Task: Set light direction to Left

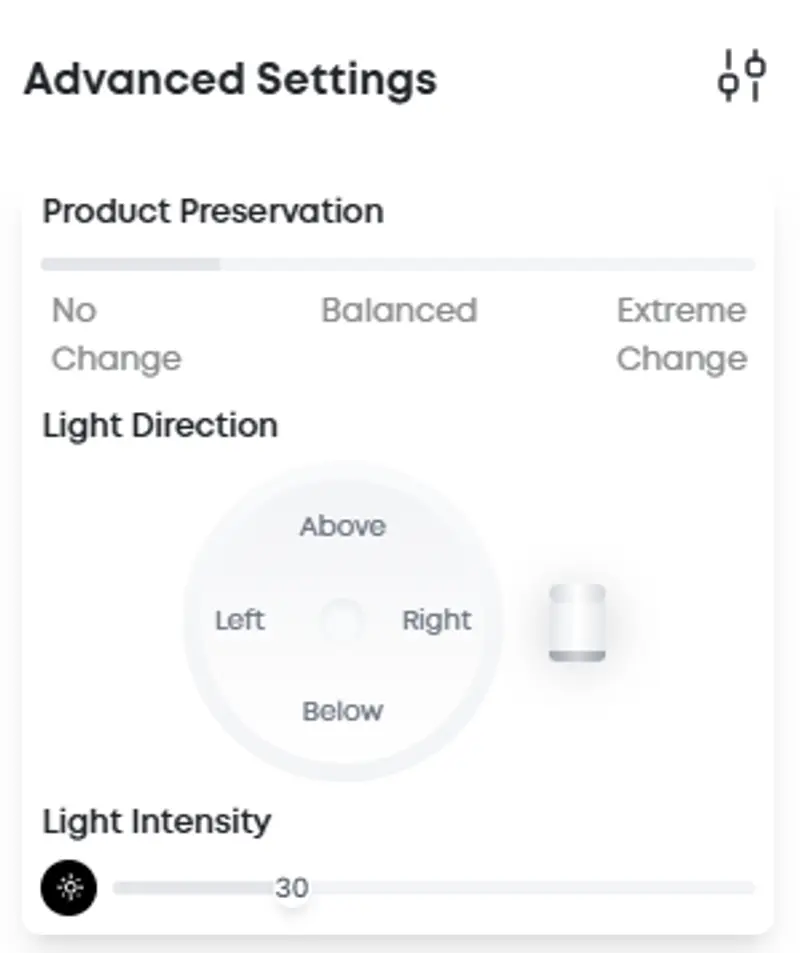Action: [x=240, y=621]
